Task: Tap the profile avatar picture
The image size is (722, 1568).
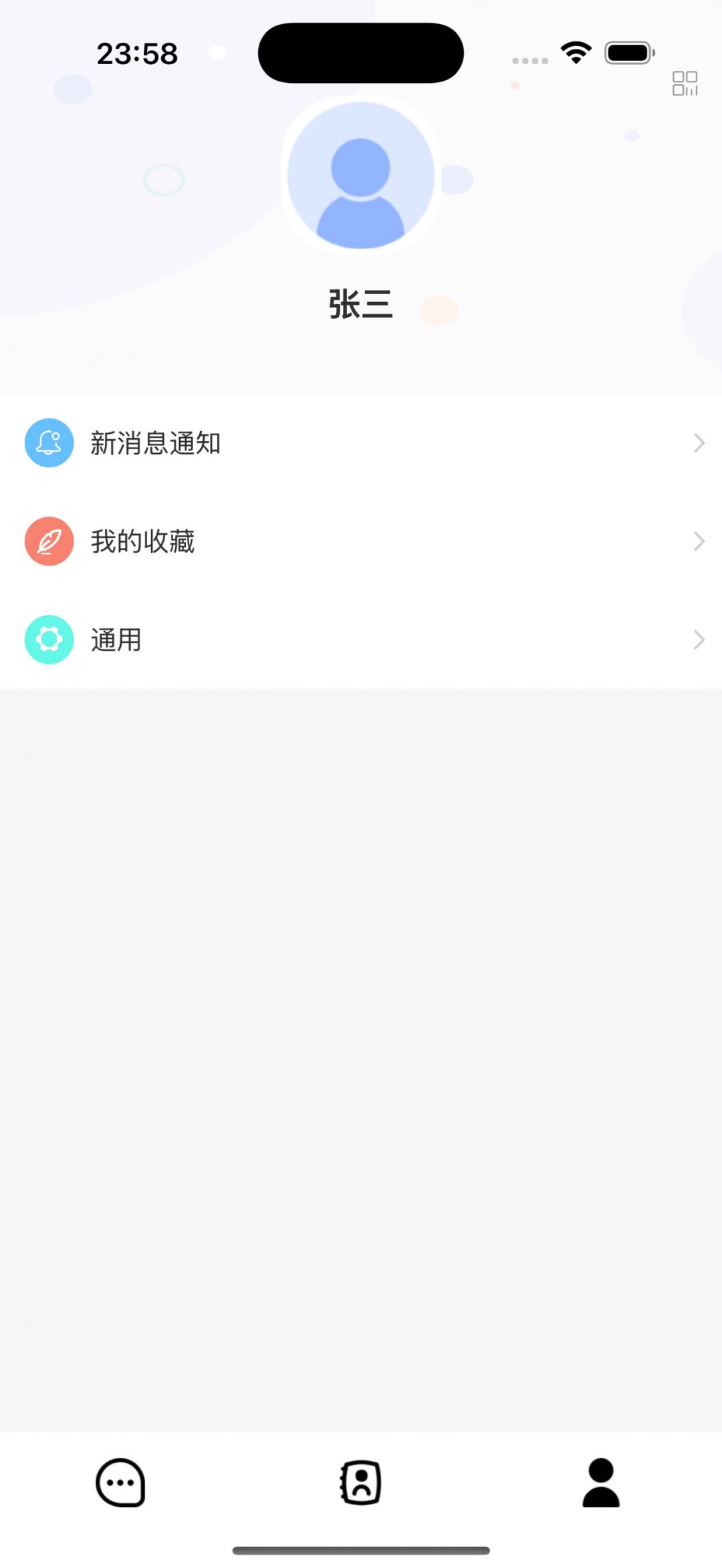Action: tap(361, 175)
